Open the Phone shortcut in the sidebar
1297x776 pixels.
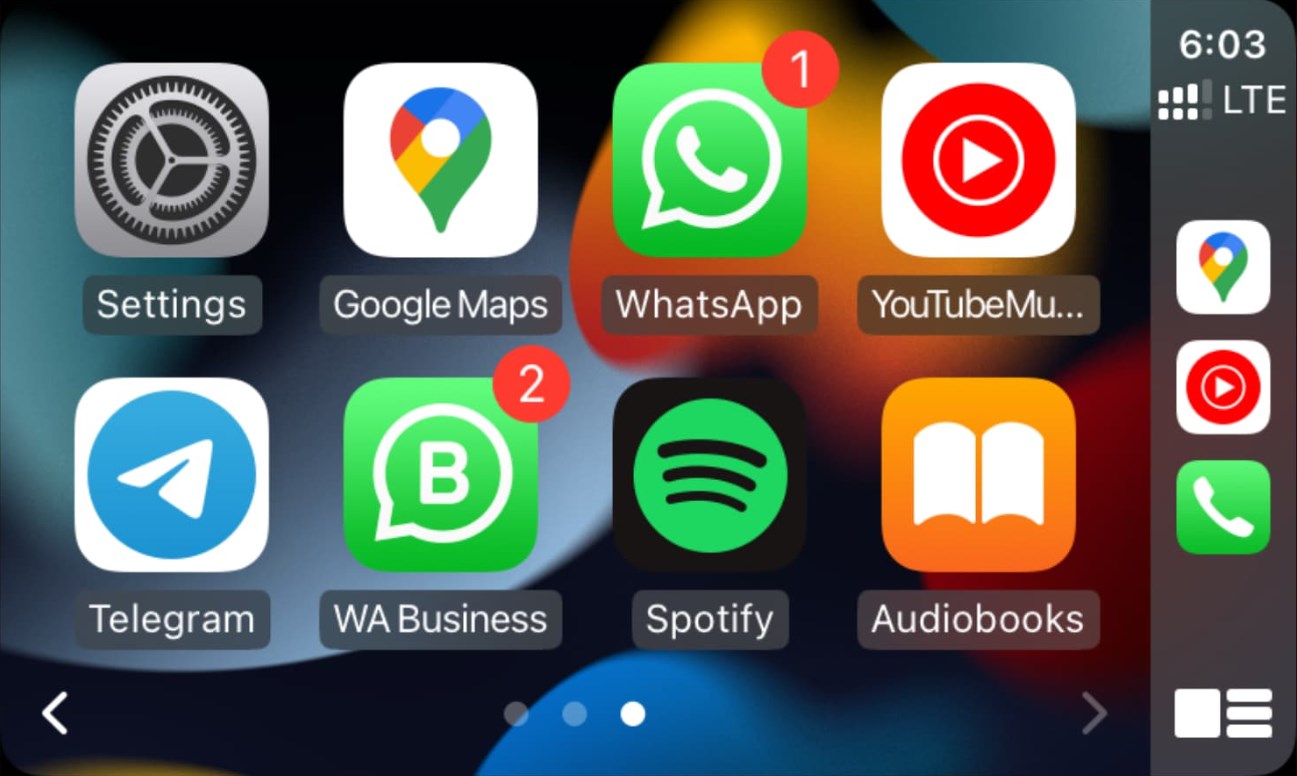(1223, 507)
